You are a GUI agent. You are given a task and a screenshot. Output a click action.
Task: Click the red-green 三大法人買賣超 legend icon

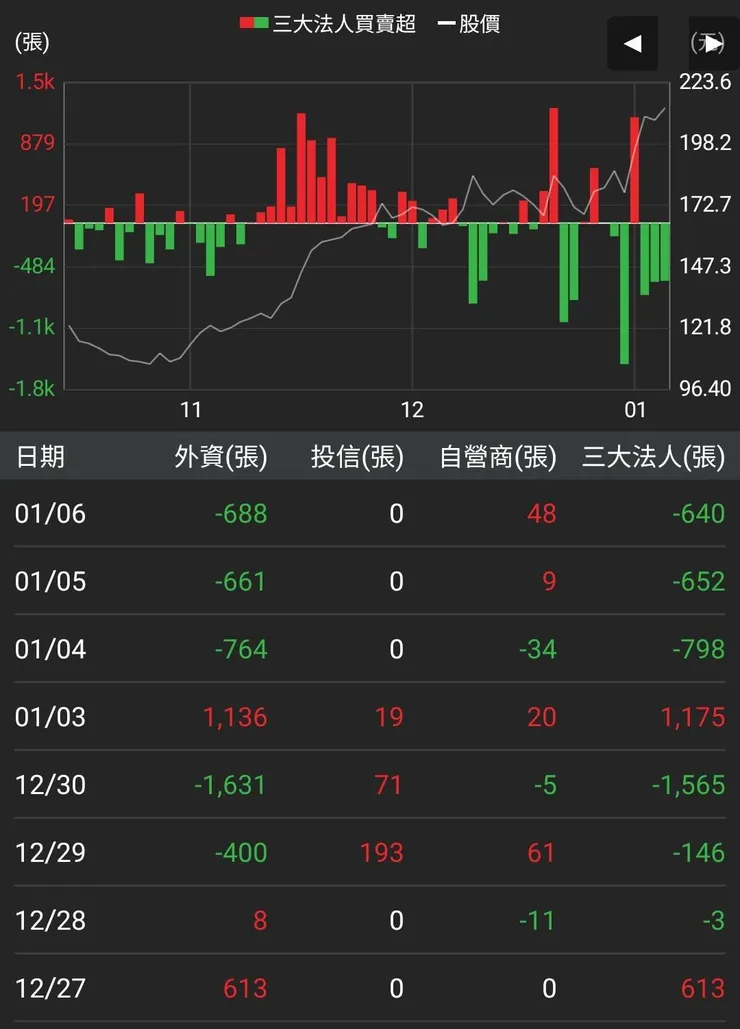point(254,21)
